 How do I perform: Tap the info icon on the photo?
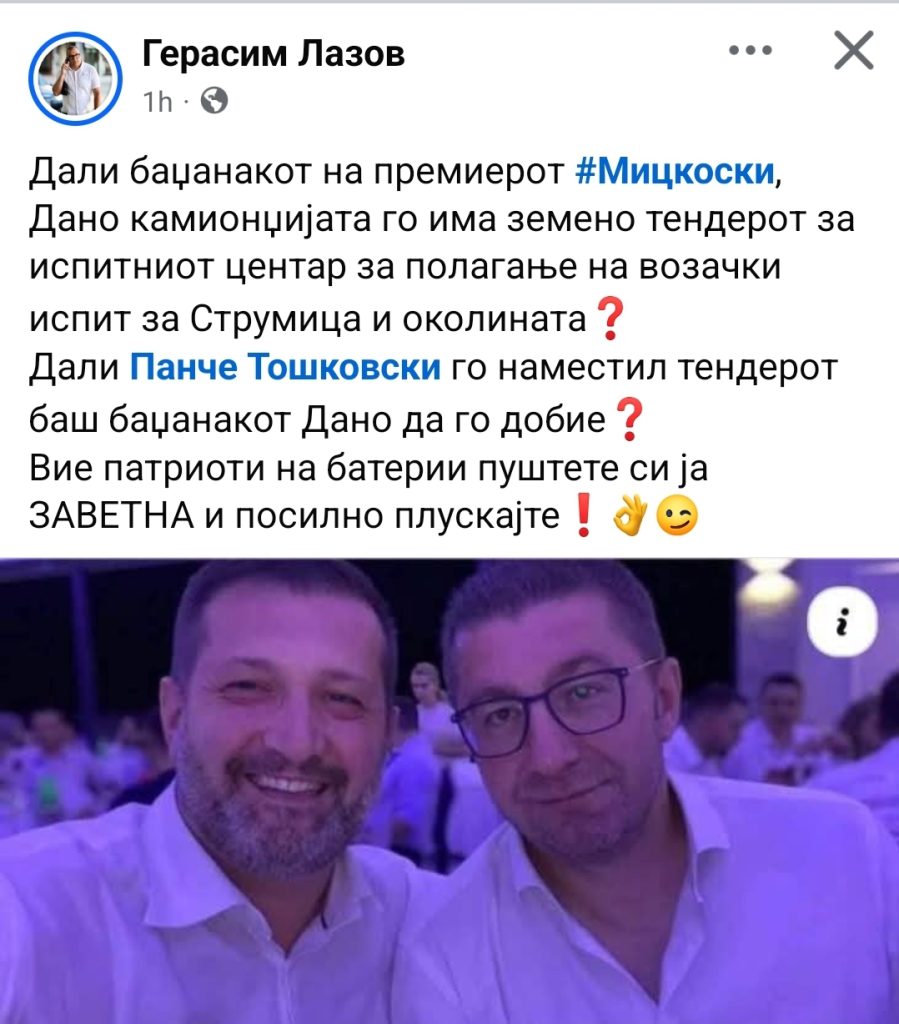point(841,627)
